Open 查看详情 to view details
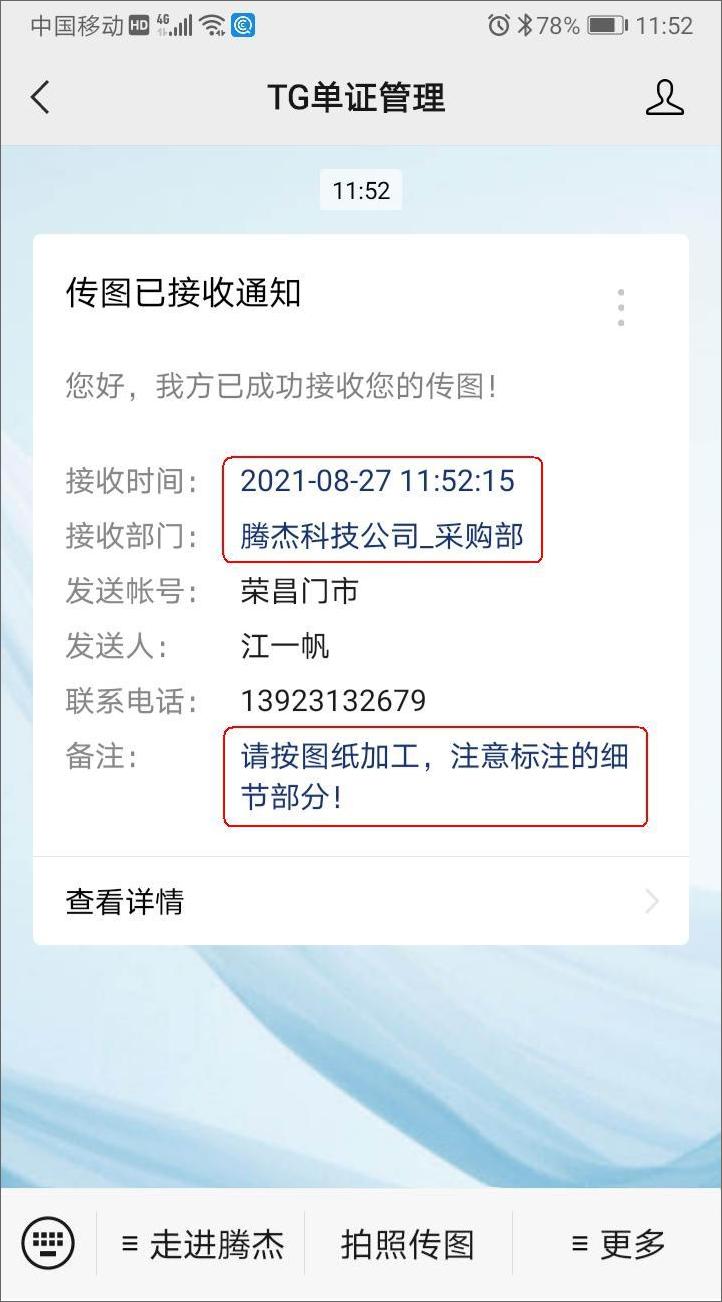Image resolution: width=722 pixels, height=1302 pixels. click(x=361, y=901)
